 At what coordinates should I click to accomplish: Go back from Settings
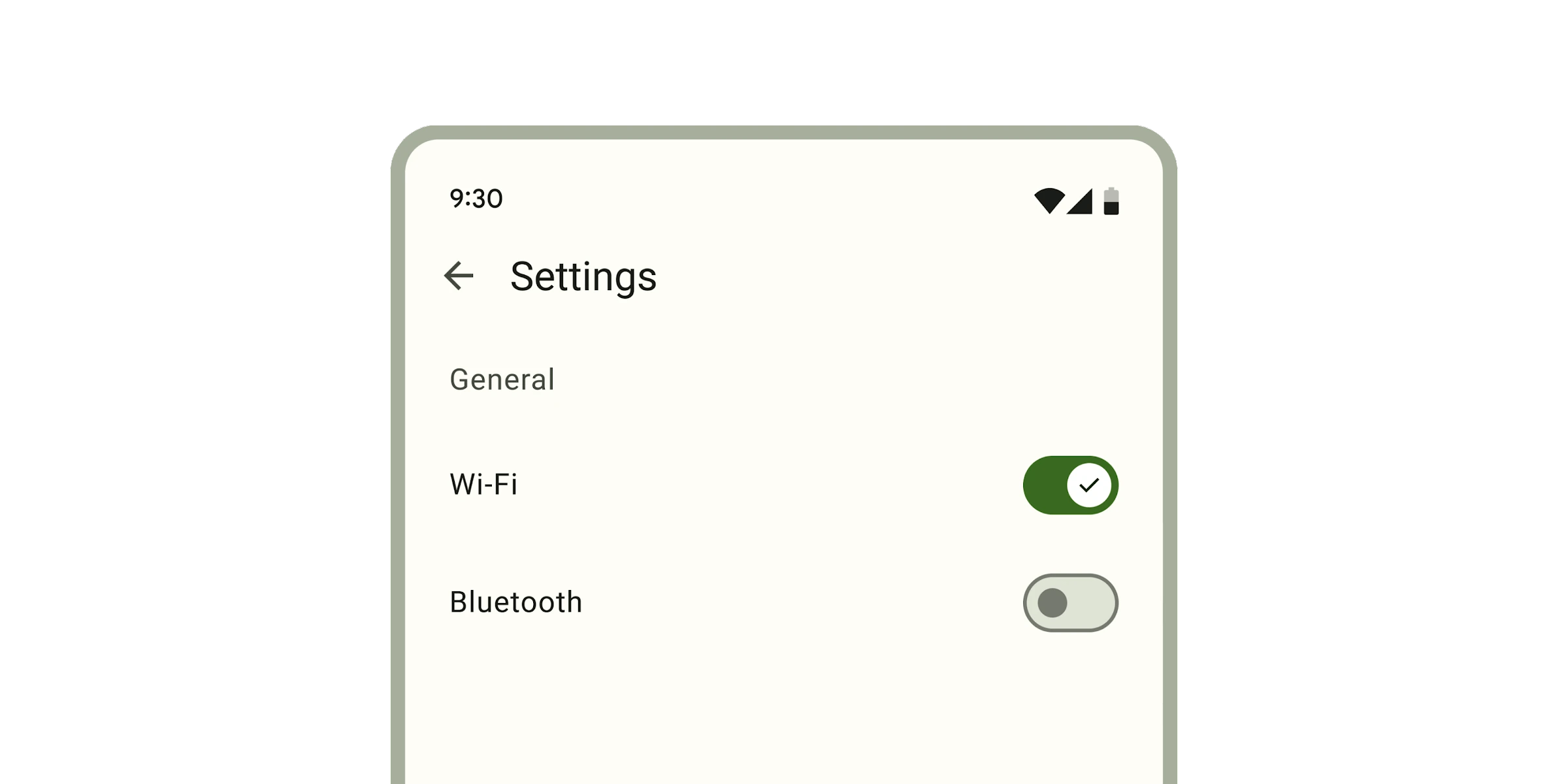[x=459, y=276]
